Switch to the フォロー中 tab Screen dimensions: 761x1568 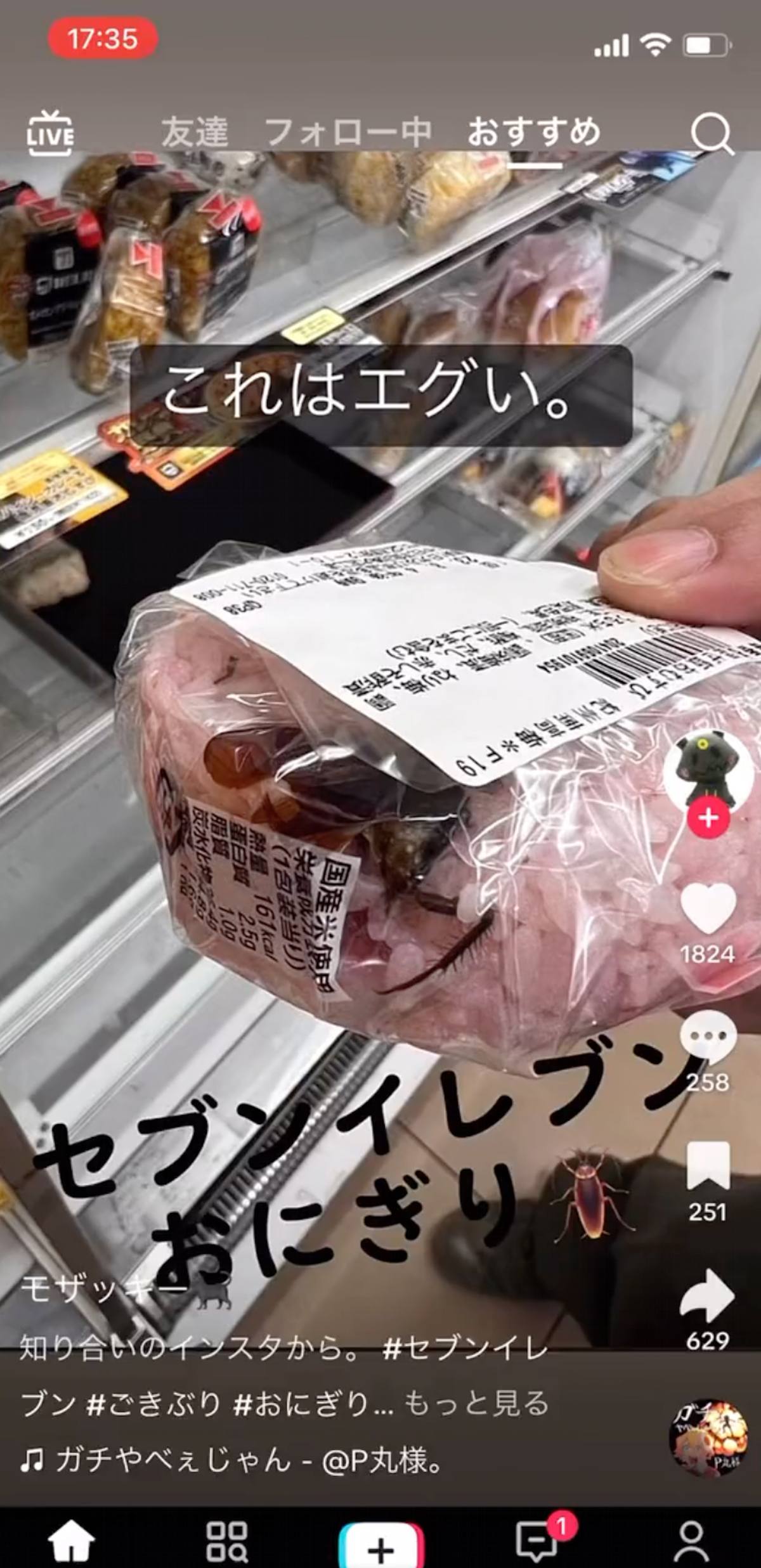[x=348, y=133]
